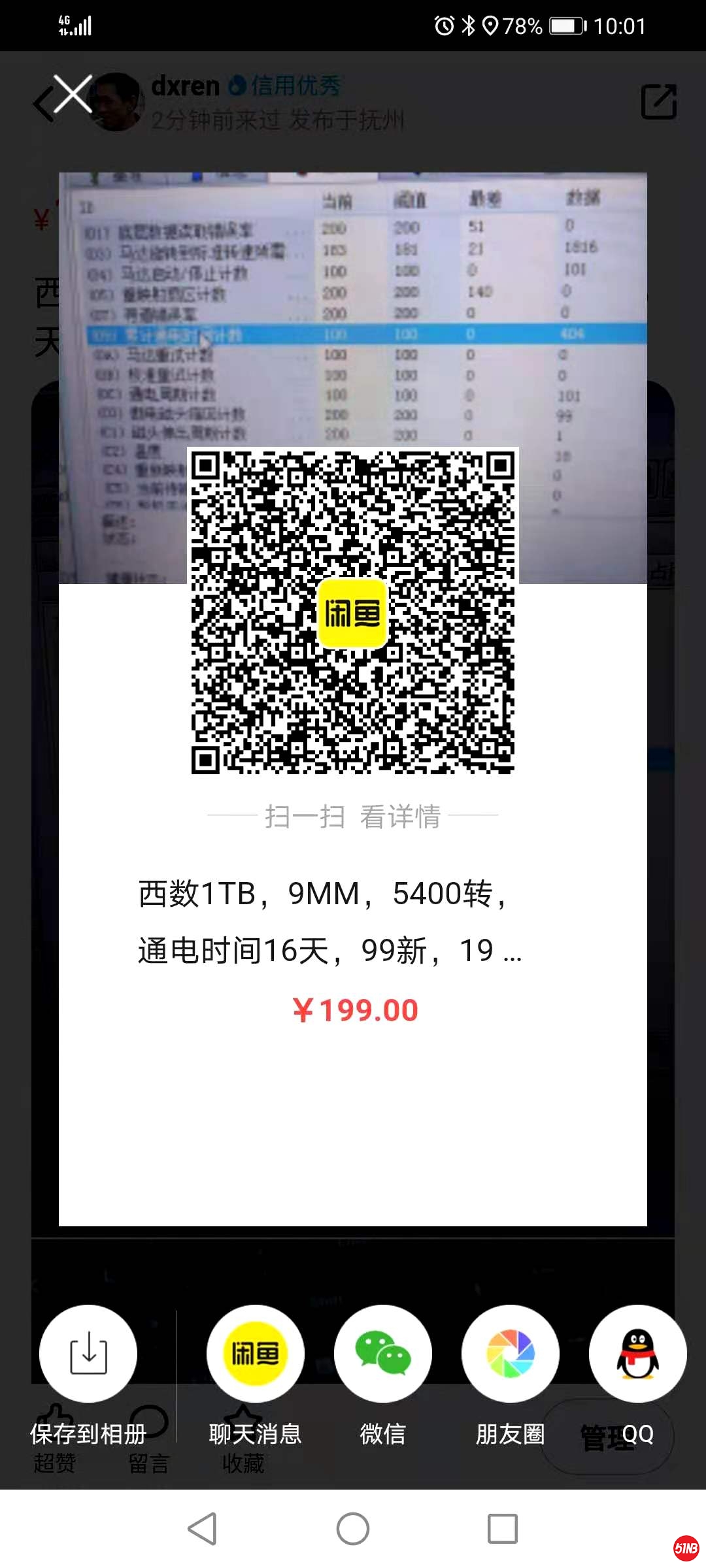Image resolution: width=706 pixels, height=1568 pixels.
Task: Share the listing via WeChat
Action: (382, 1354)
